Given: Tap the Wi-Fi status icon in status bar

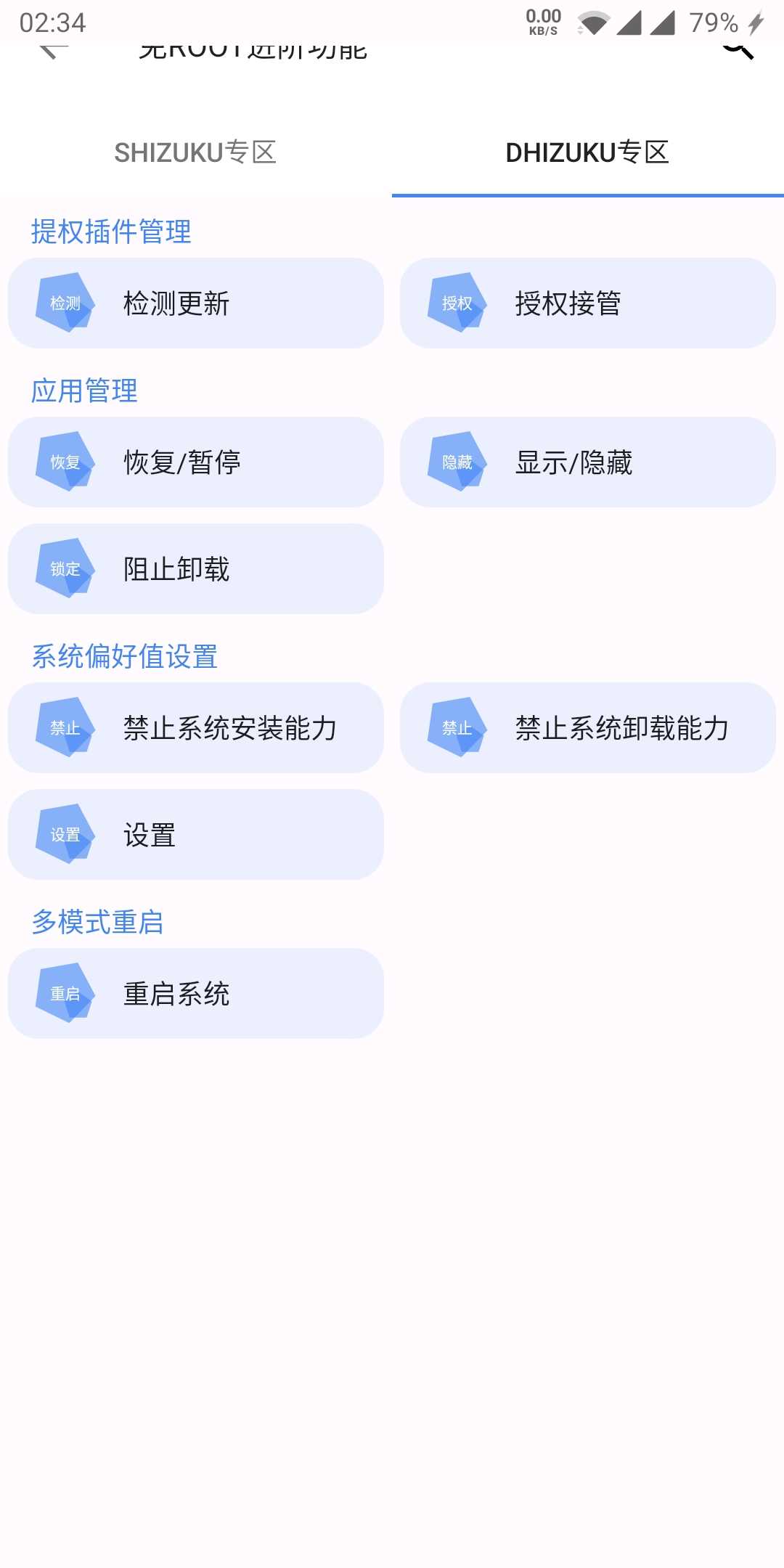Looking at the screenshot, I should click(593, 23).
